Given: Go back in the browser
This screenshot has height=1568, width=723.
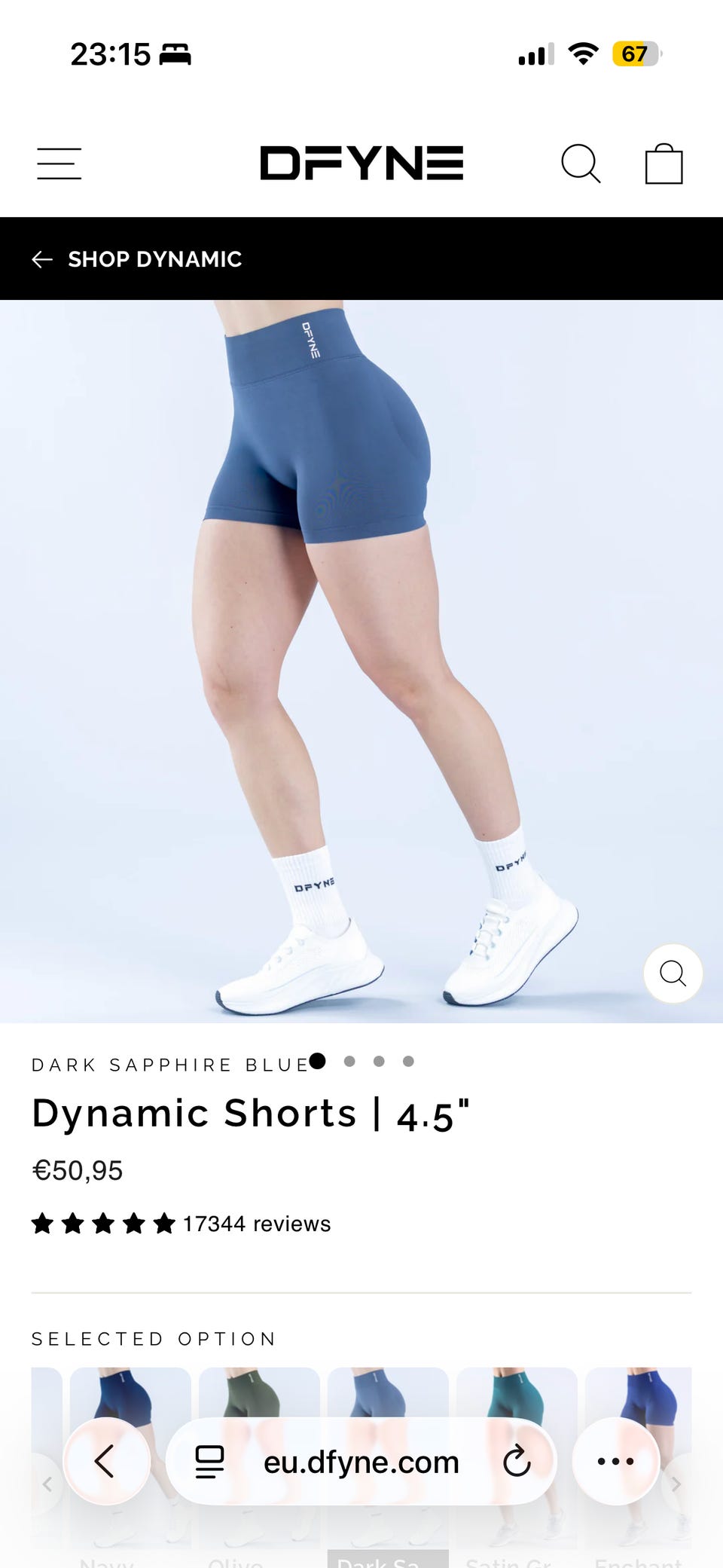Looking at the screenshot, I should click(107, 1461).
